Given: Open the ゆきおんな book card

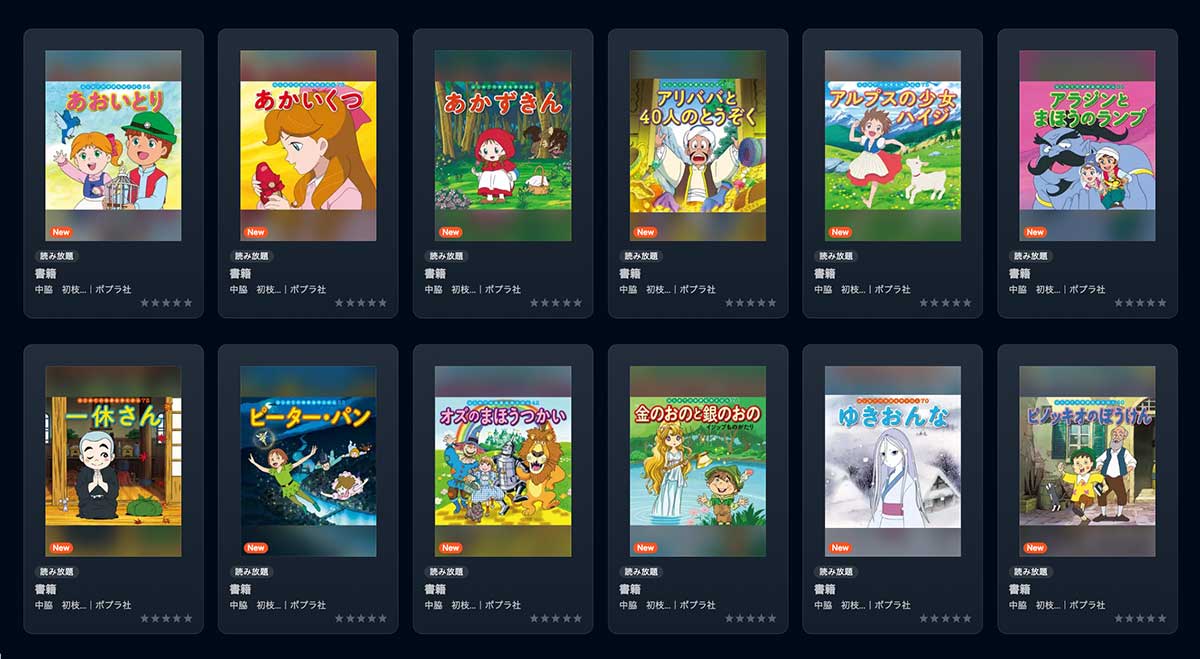Looking at the screenshot, I should coord(893,460).
